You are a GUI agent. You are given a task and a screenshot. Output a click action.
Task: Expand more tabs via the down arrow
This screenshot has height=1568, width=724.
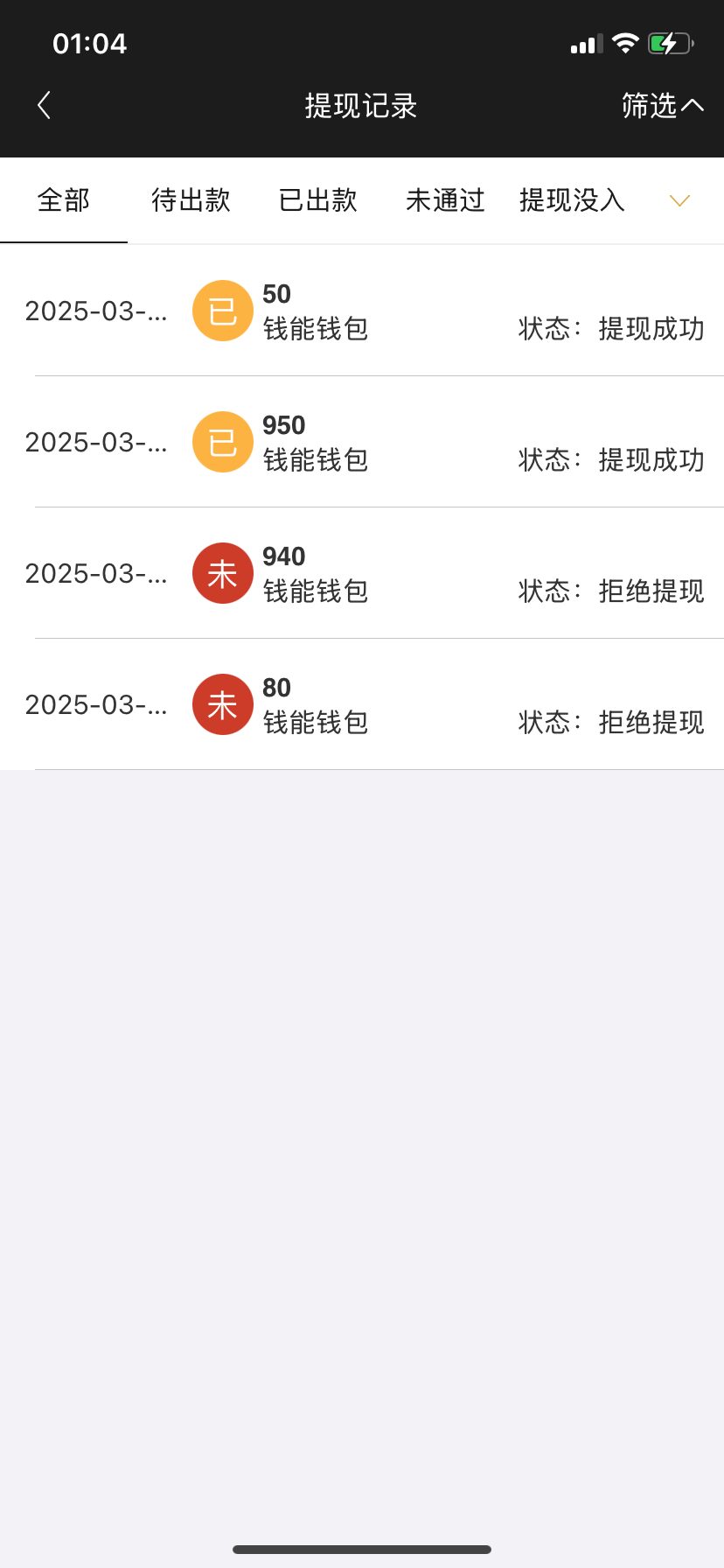(x=679, y=200)
